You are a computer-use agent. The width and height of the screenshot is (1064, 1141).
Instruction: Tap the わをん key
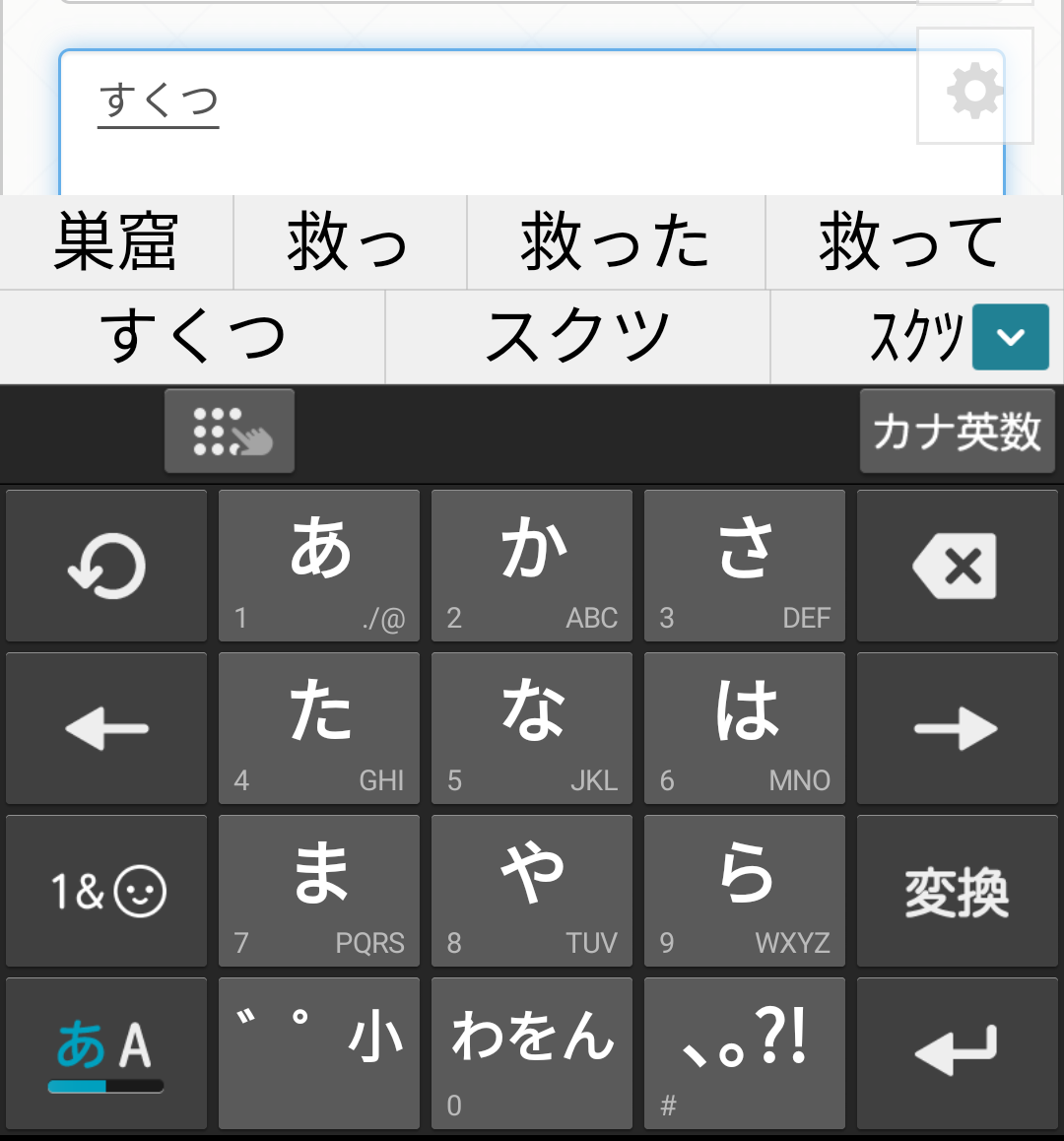pyautogui.click(x=532, y=1052)
